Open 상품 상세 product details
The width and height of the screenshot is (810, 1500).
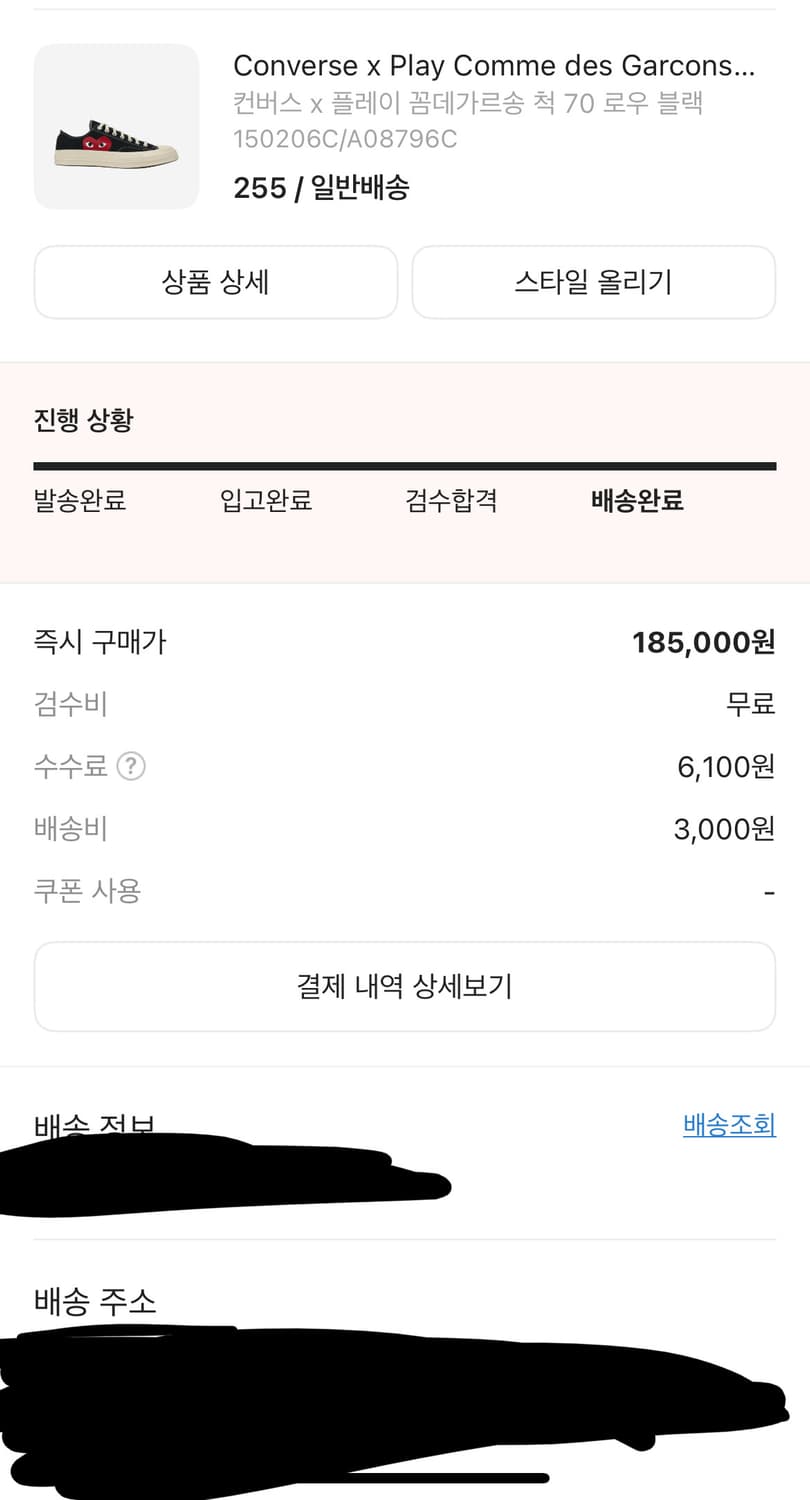coord(216,282)
